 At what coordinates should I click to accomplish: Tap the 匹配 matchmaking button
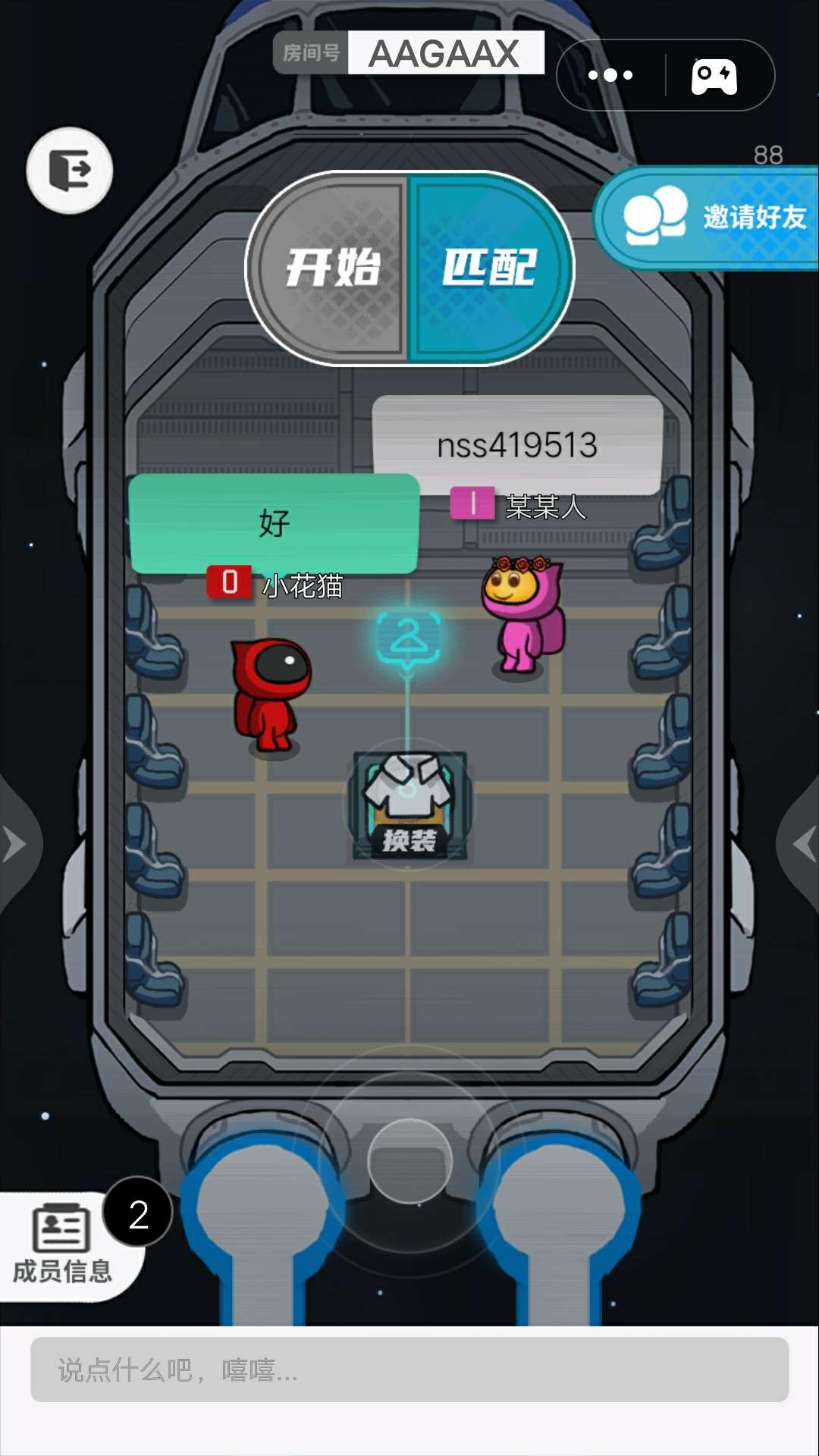pyautogui.click(x=489, y=268)
